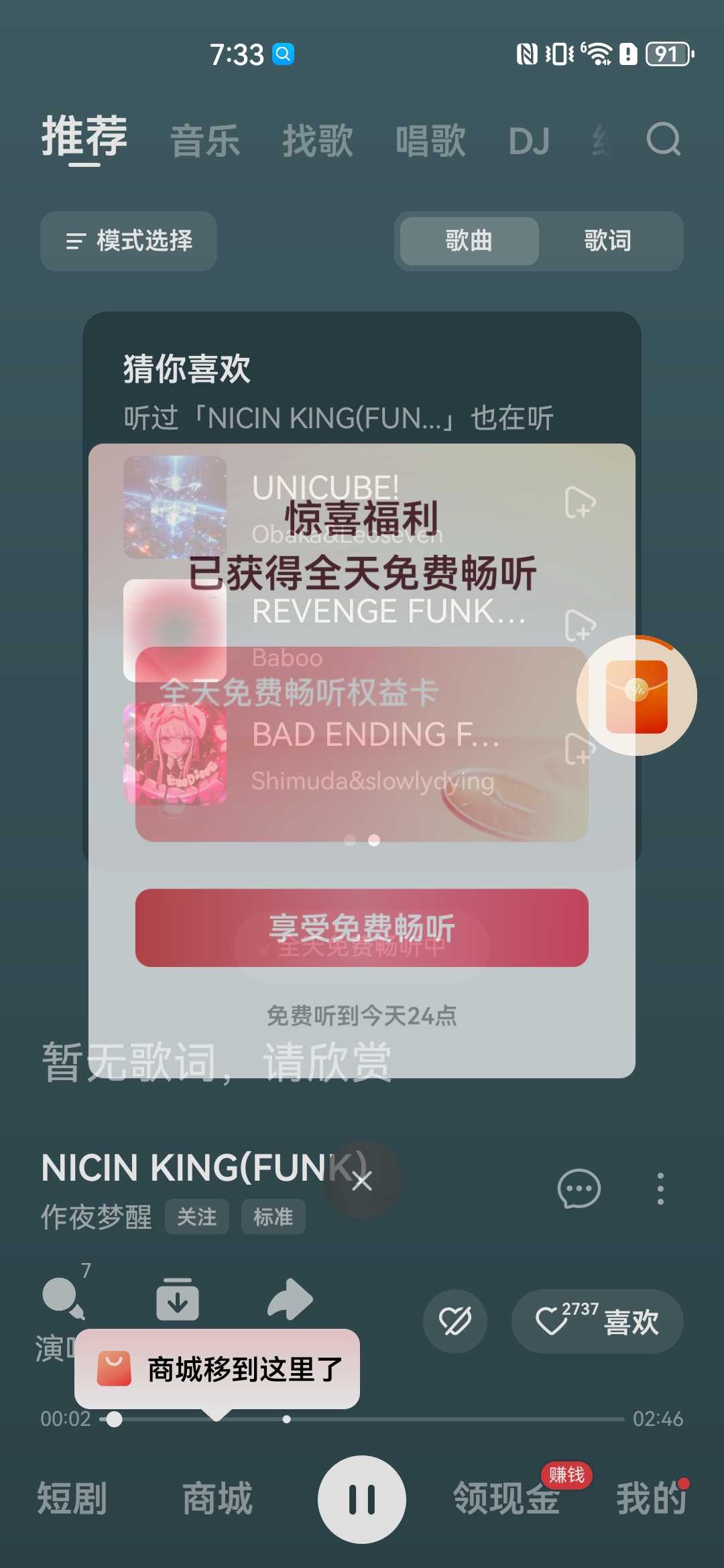Like the song with 喜欢 button

point(597,1321)
